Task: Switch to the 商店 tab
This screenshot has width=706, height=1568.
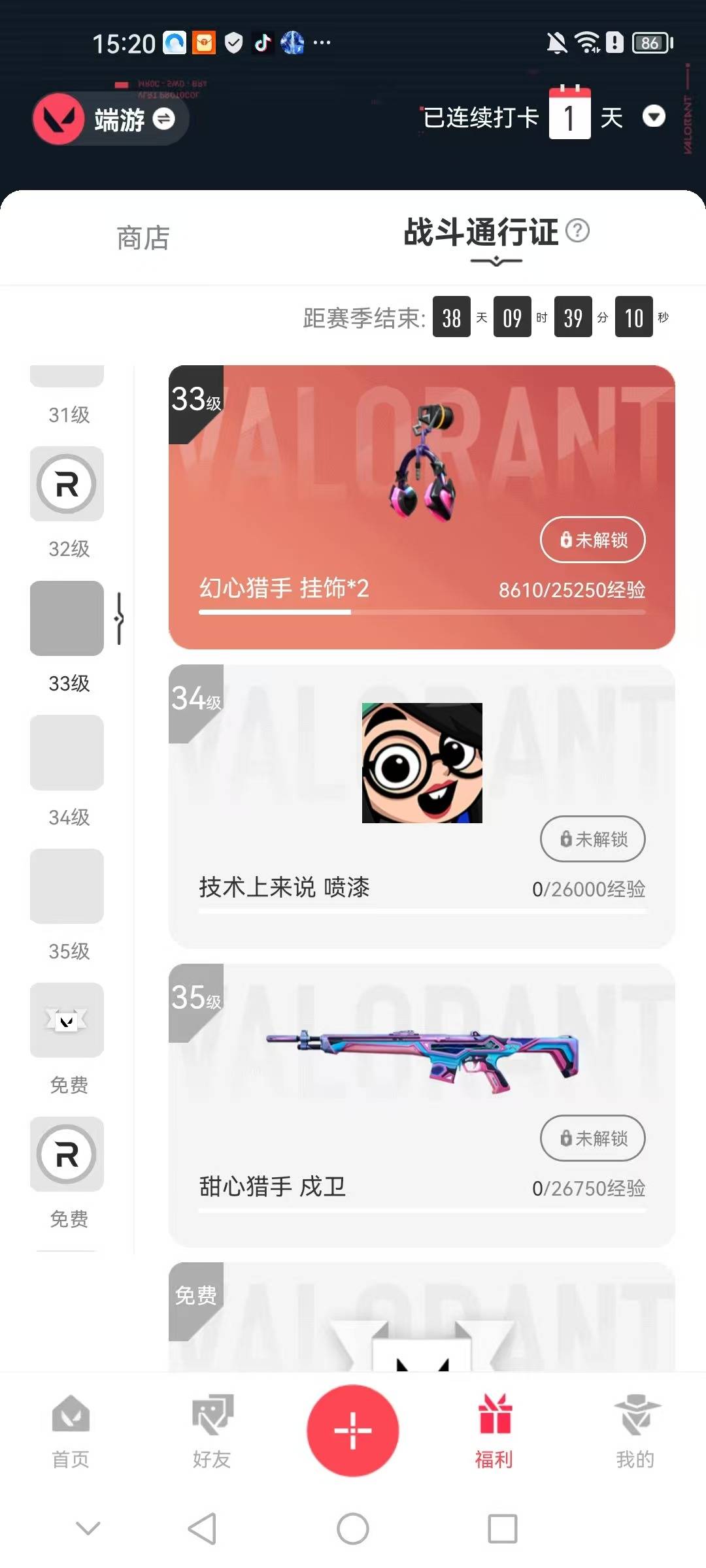Action: (x=141, y=238)
